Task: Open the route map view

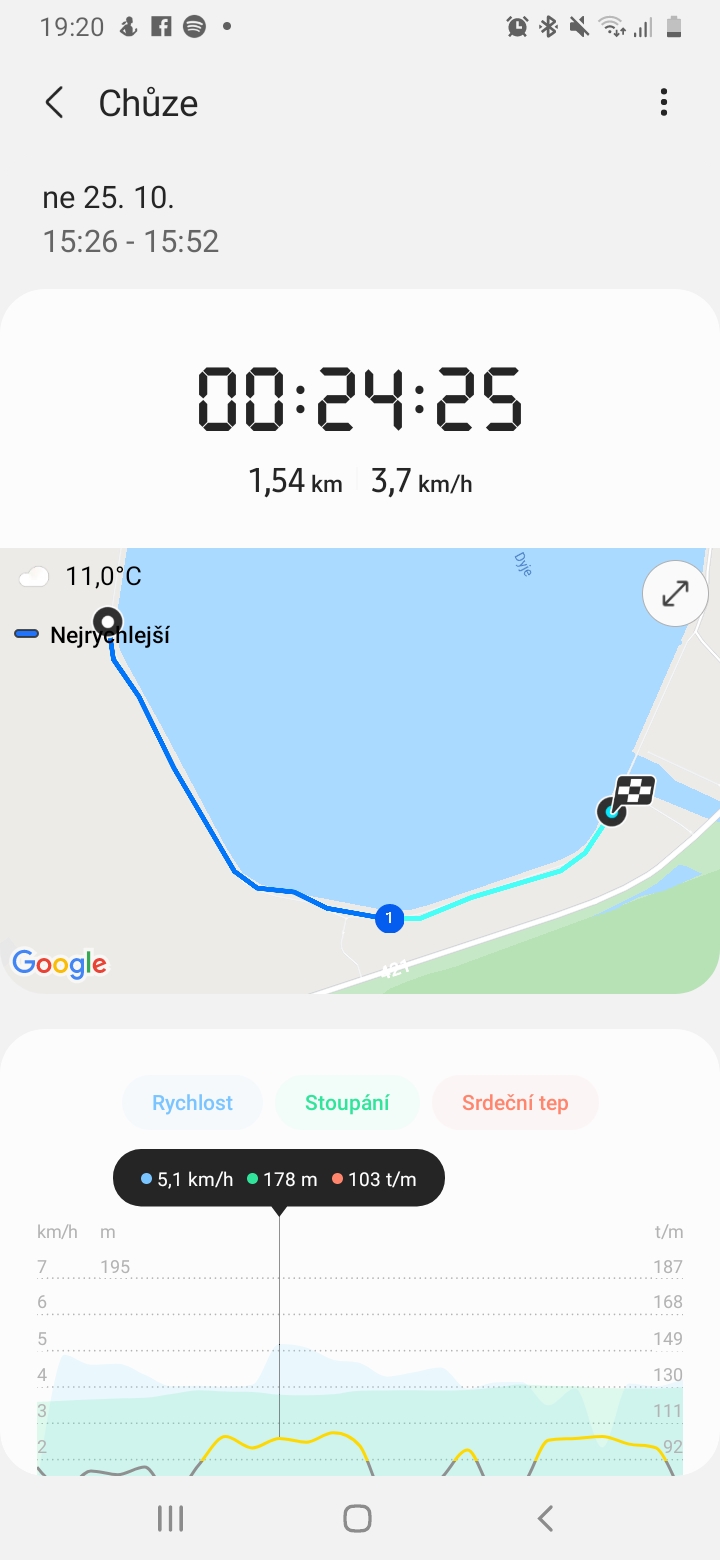Action: point(360,770)
